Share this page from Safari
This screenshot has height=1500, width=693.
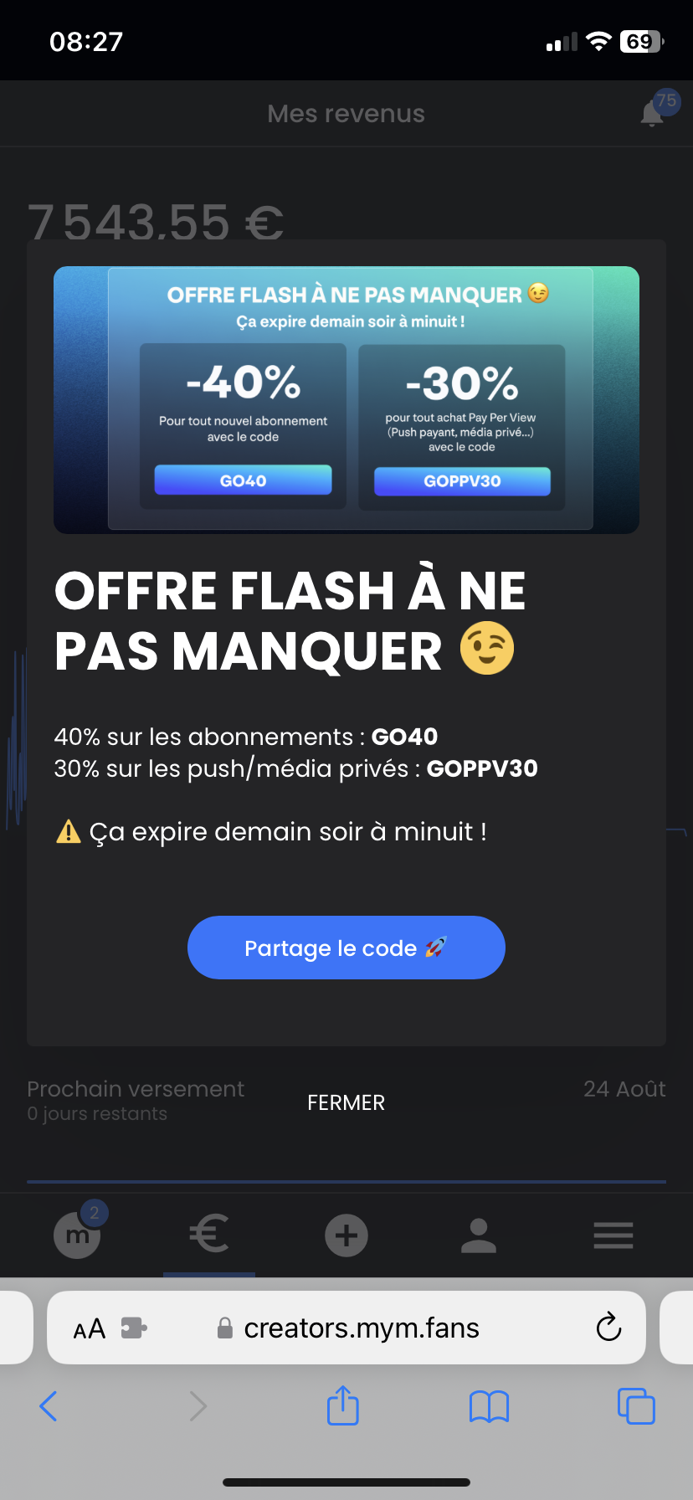(343, 1405)
